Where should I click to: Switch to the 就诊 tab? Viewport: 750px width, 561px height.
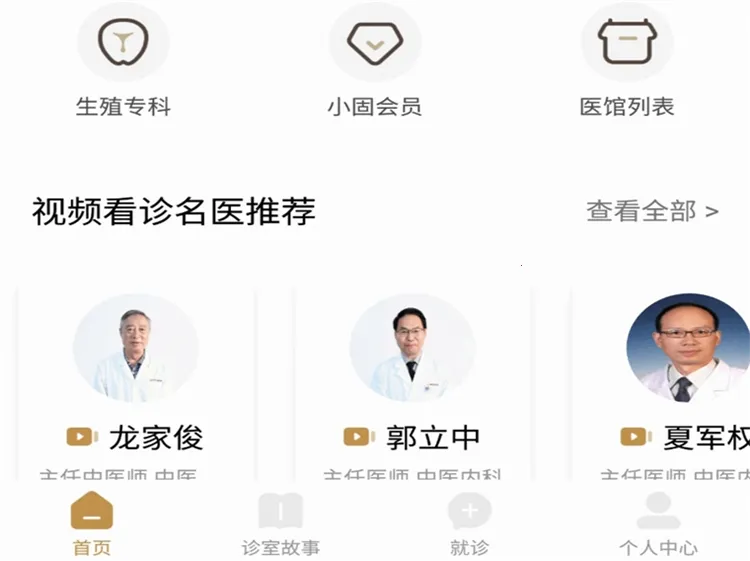click(x=469, y=524)
